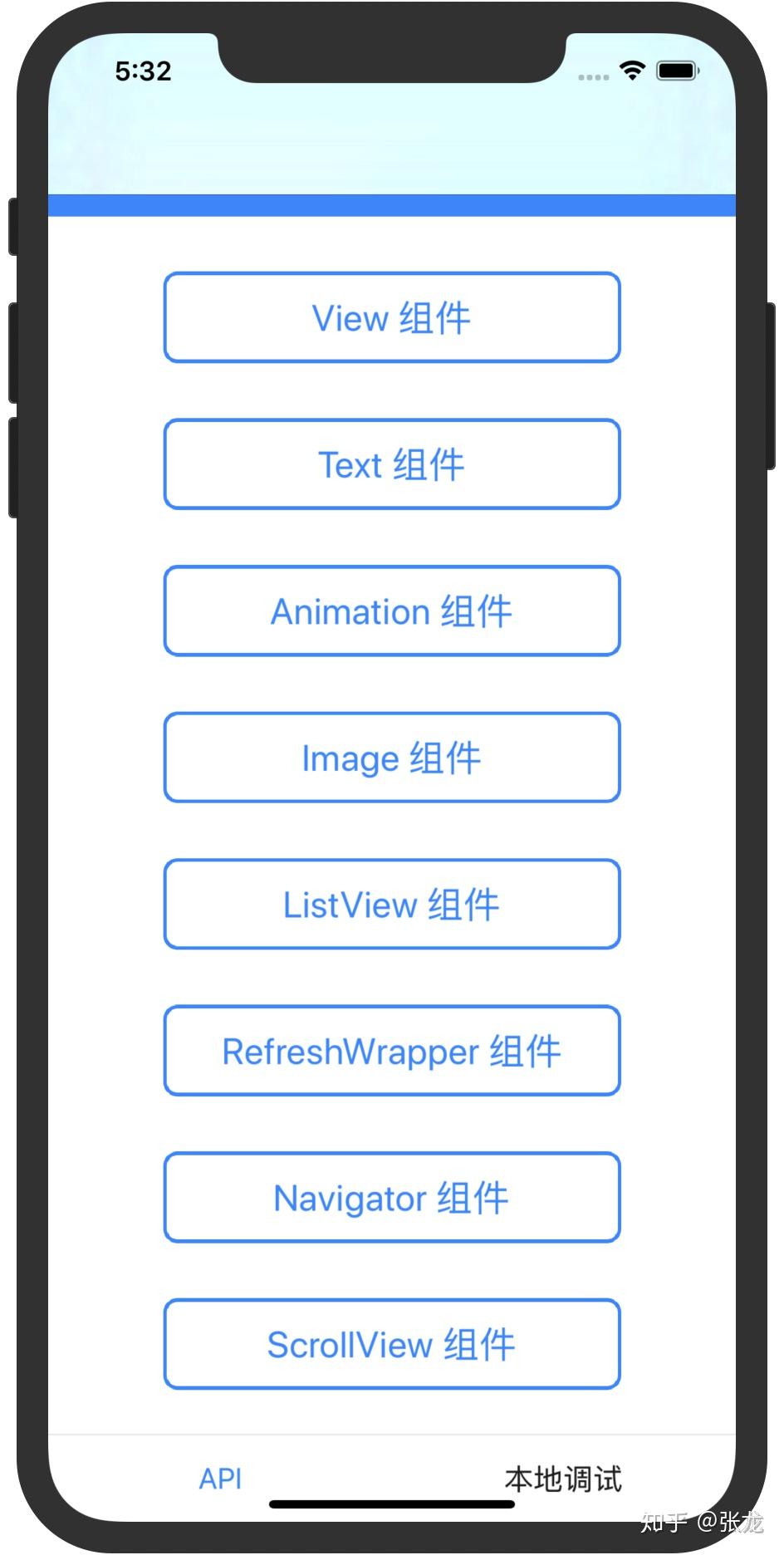The width and height of the screenshot is (784, 1555).
Task: Open the View 组件 demo
Action: 392,317
